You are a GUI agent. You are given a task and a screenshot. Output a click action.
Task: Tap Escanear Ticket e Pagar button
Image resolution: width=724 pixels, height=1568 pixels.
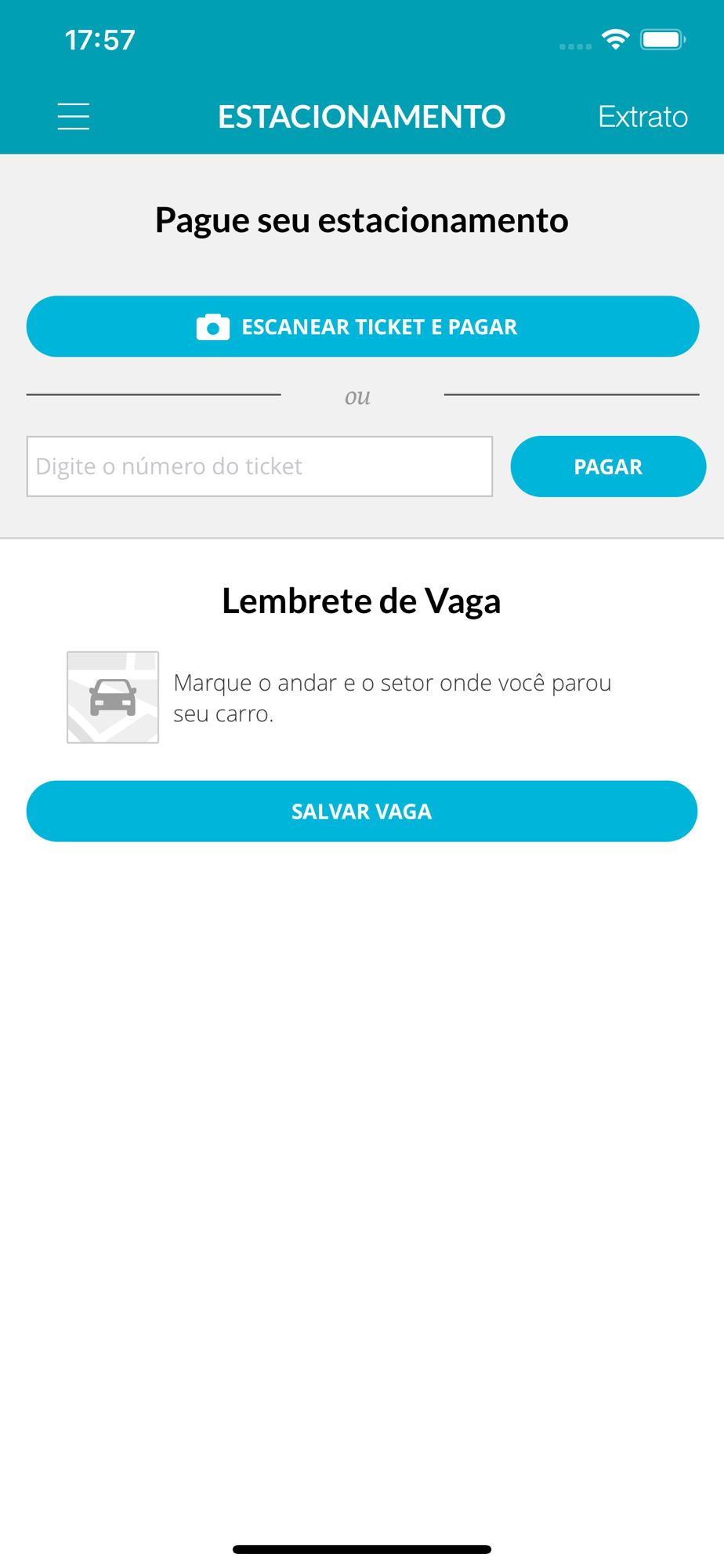coord(362,326)
